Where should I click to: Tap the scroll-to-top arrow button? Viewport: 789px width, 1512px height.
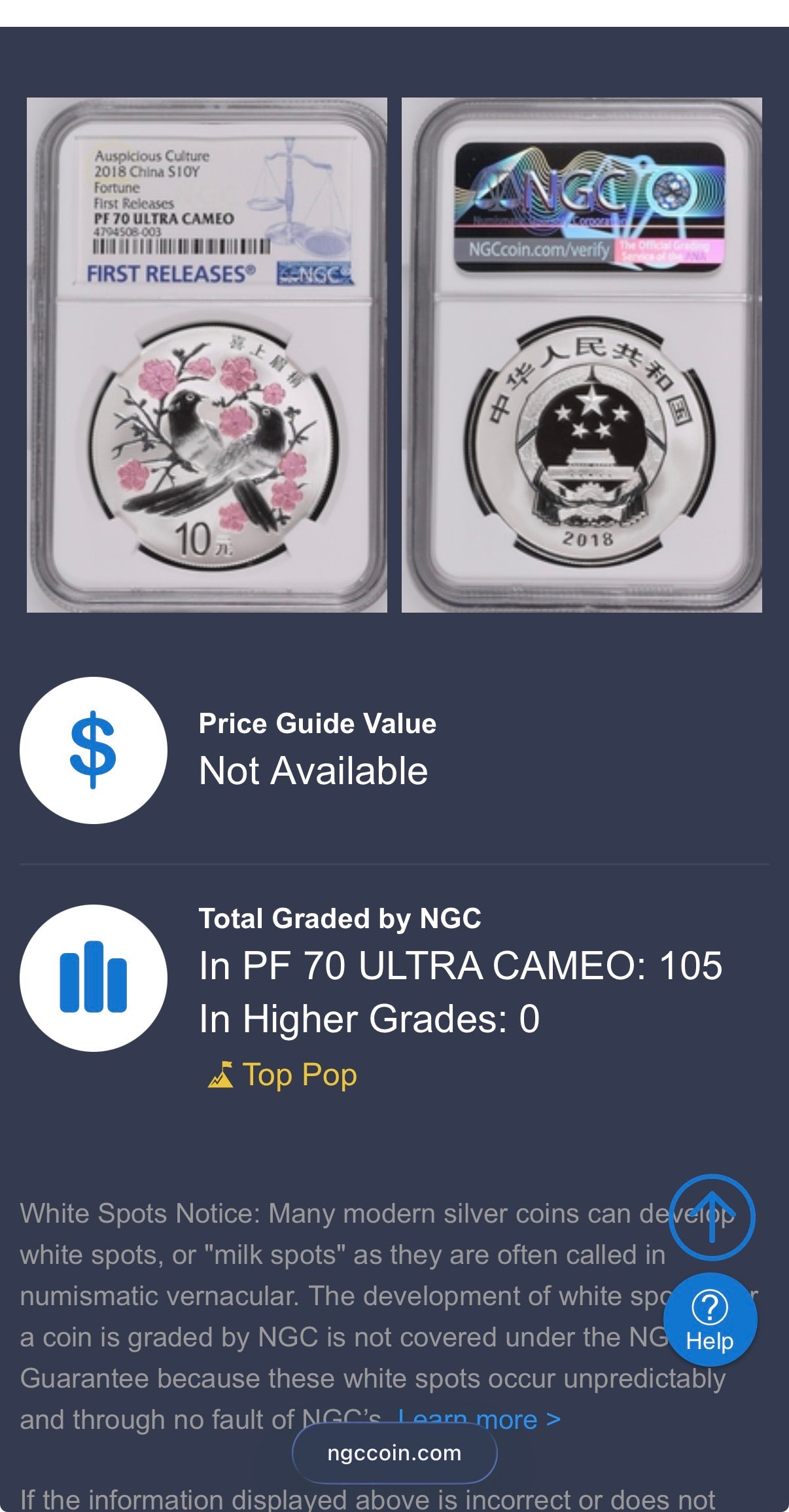712,1217
